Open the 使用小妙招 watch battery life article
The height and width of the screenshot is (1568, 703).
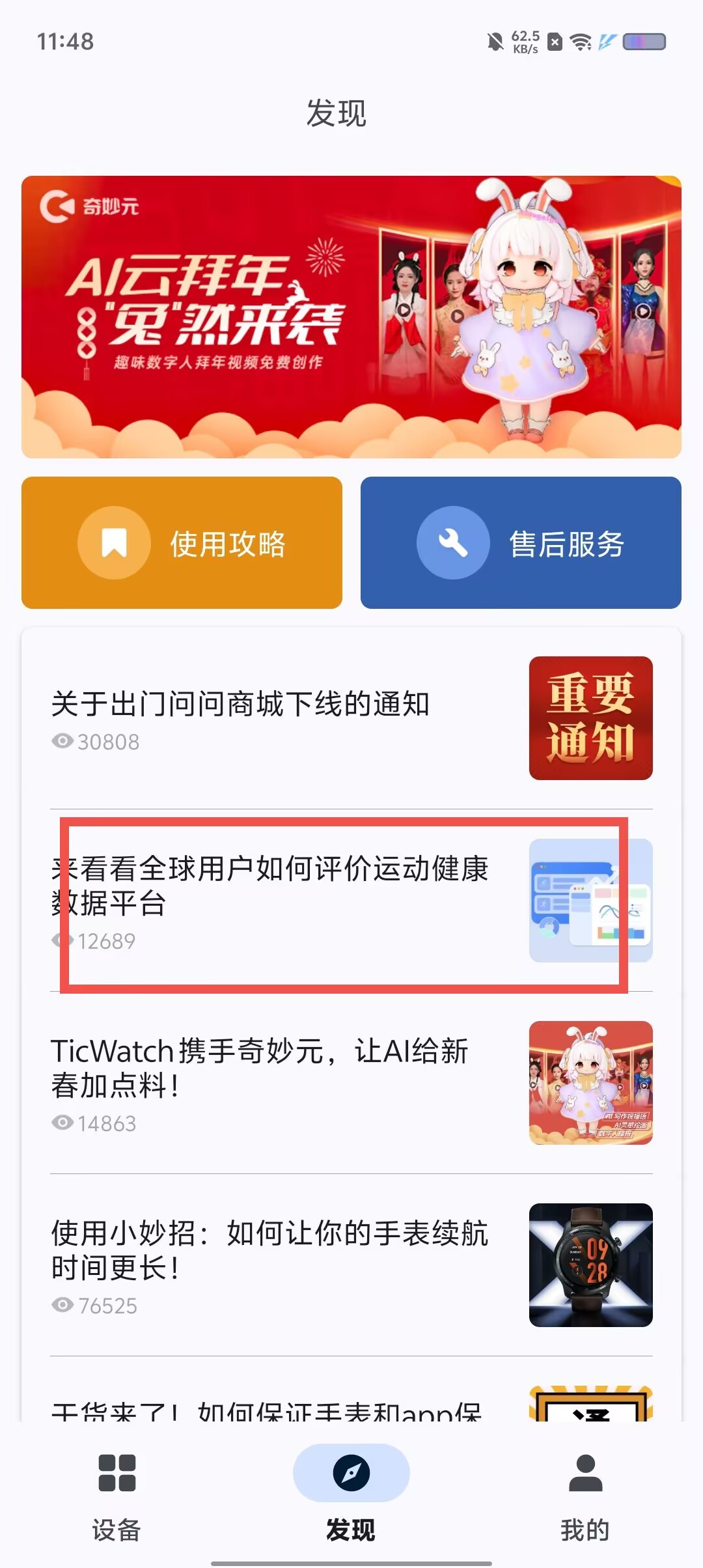click(351, 1265)
